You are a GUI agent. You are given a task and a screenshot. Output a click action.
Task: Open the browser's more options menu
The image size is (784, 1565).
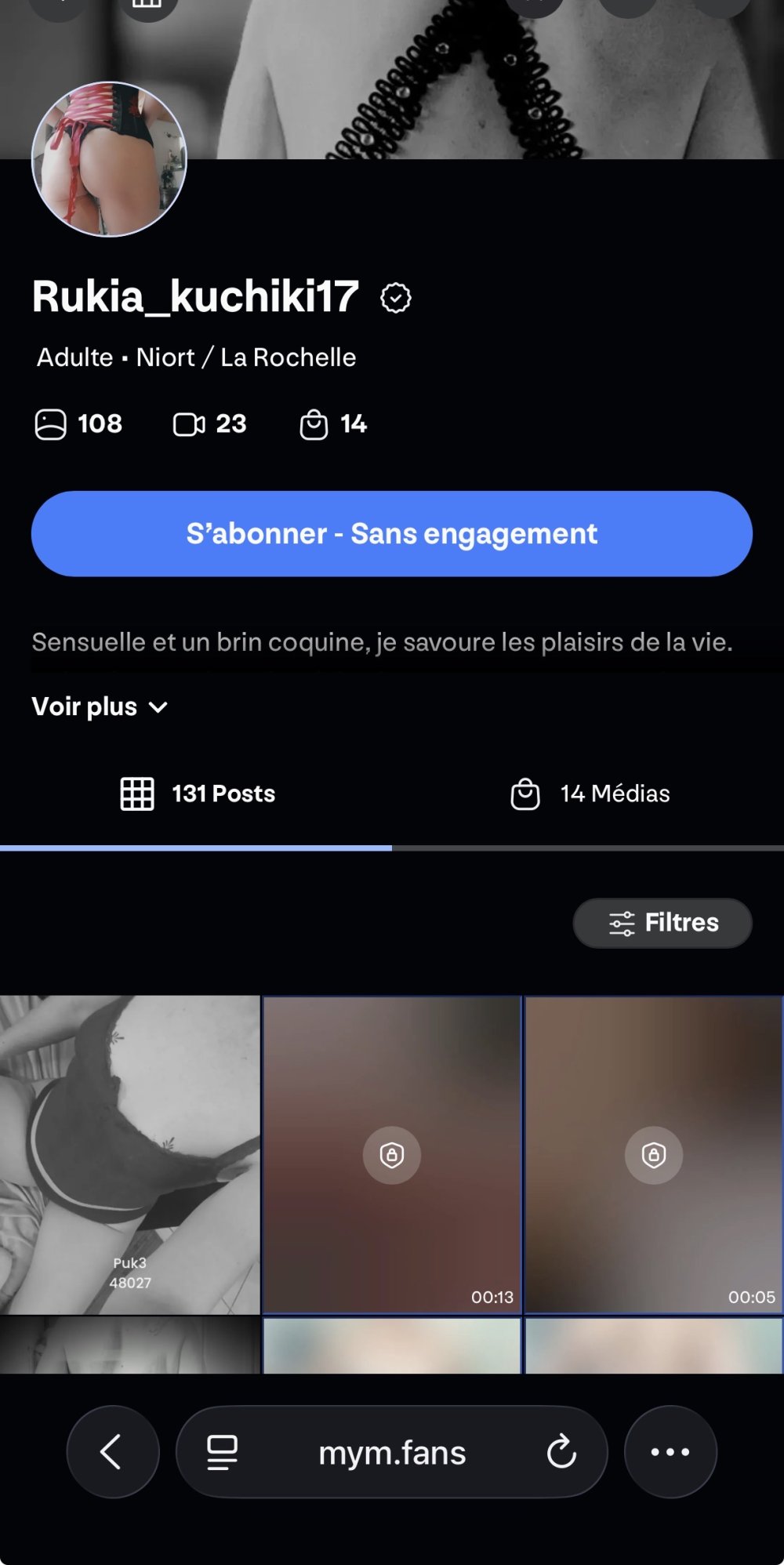click(670, 1452)
